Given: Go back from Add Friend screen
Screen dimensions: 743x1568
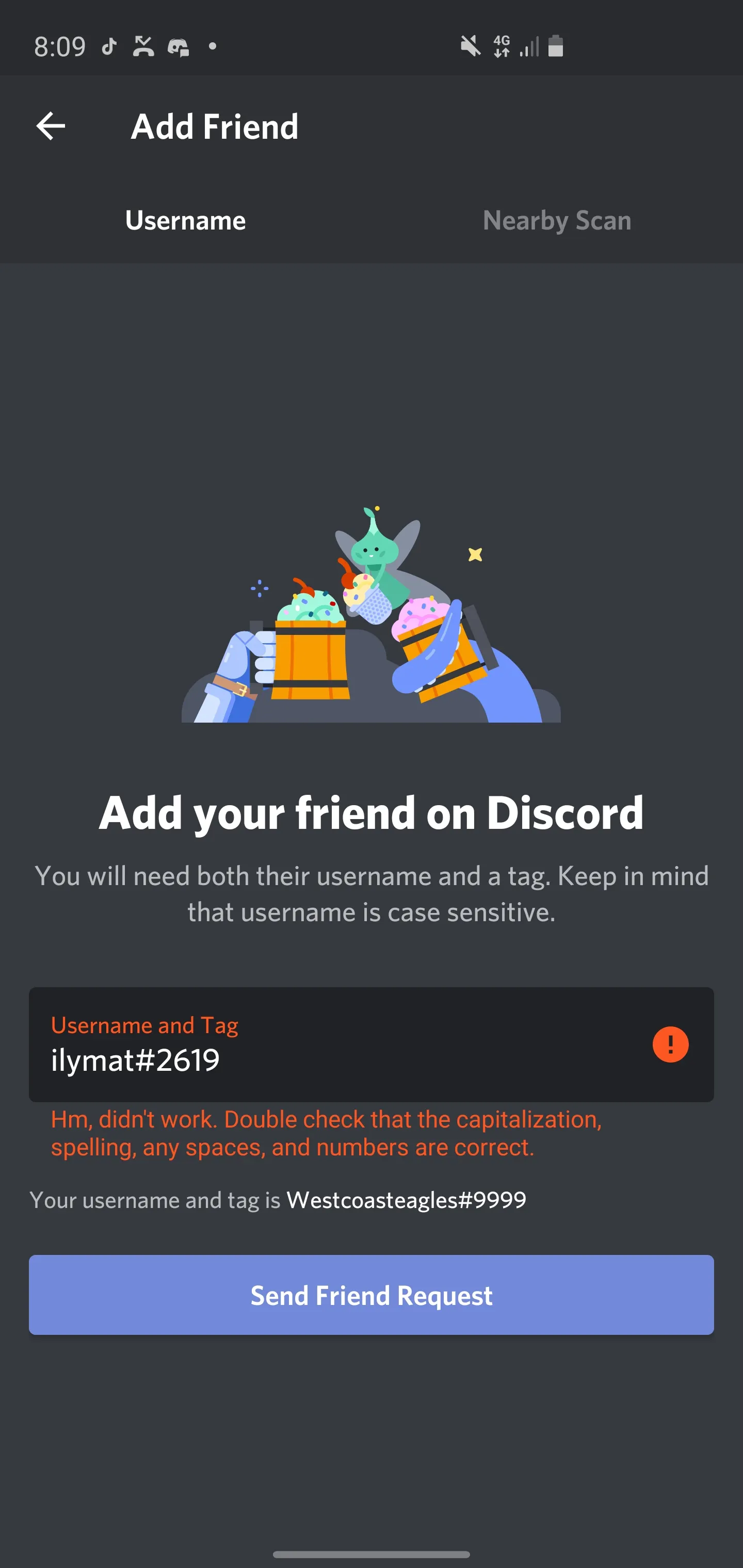Looking at the screenshot, I should pos(51,126).
